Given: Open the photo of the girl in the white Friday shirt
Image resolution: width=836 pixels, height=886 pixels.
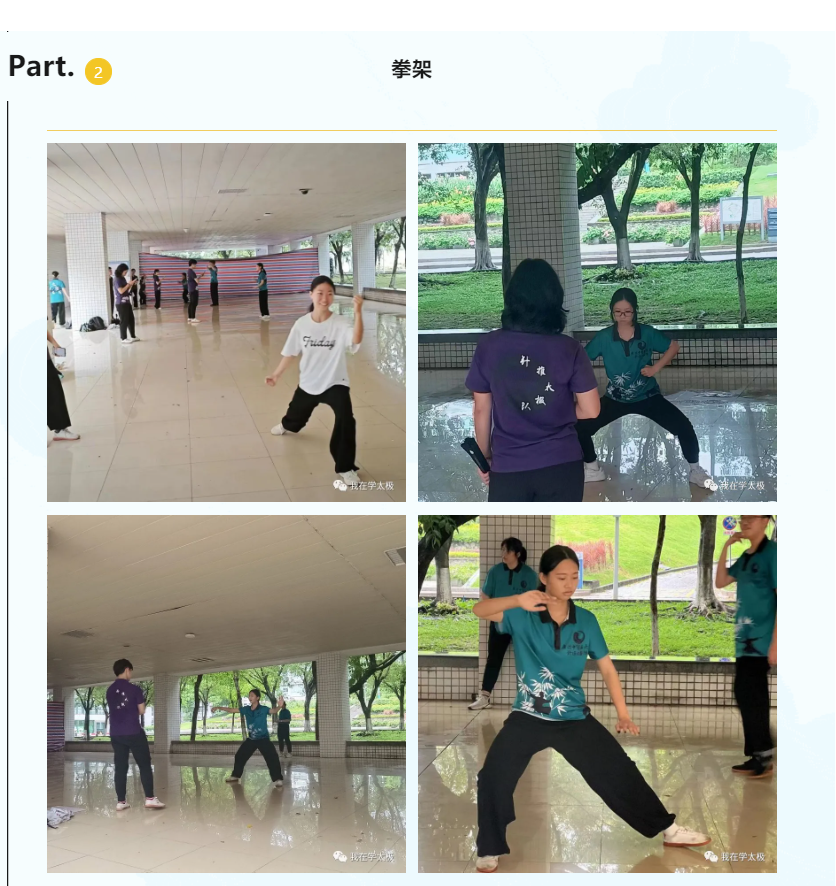Looking at the screenshot, I should 226,322.
